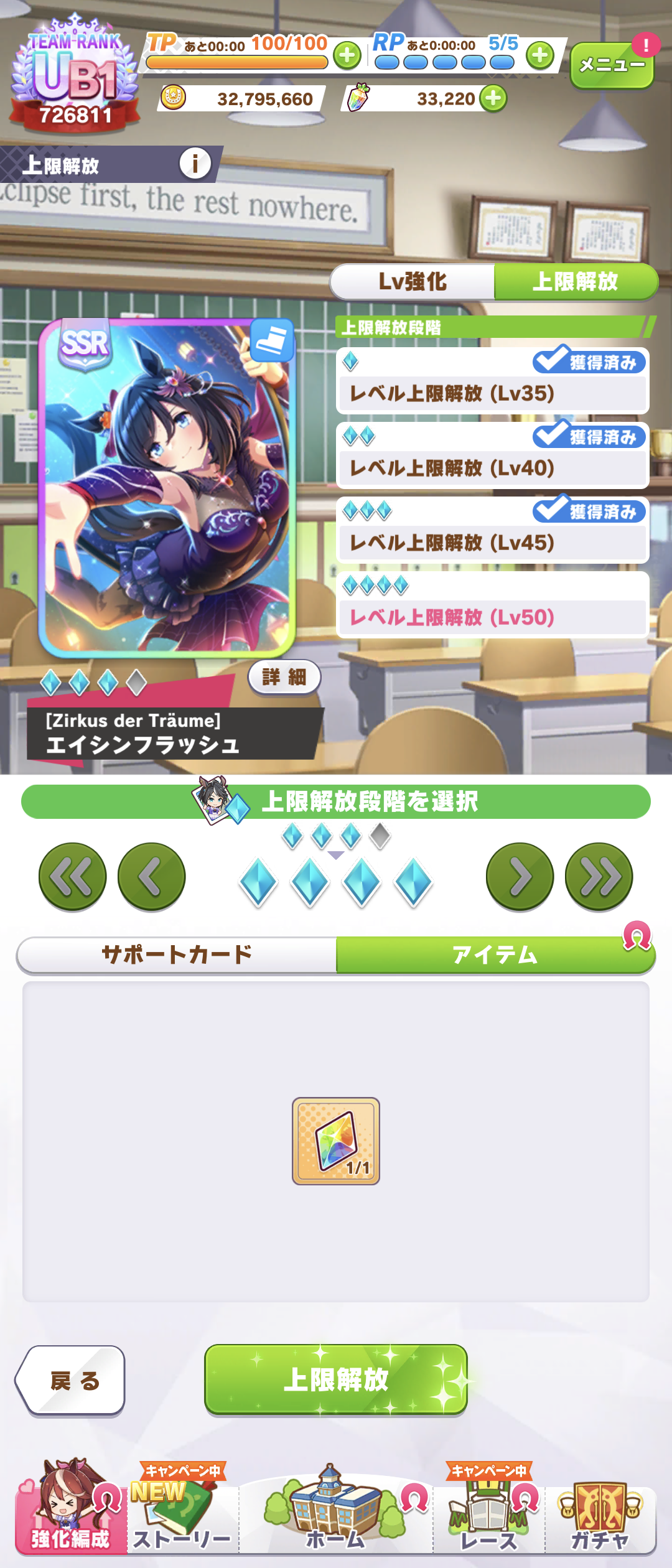Switch to the サポートカード tab
This screenshot has height=1568, width=672.
coord(177,954)
